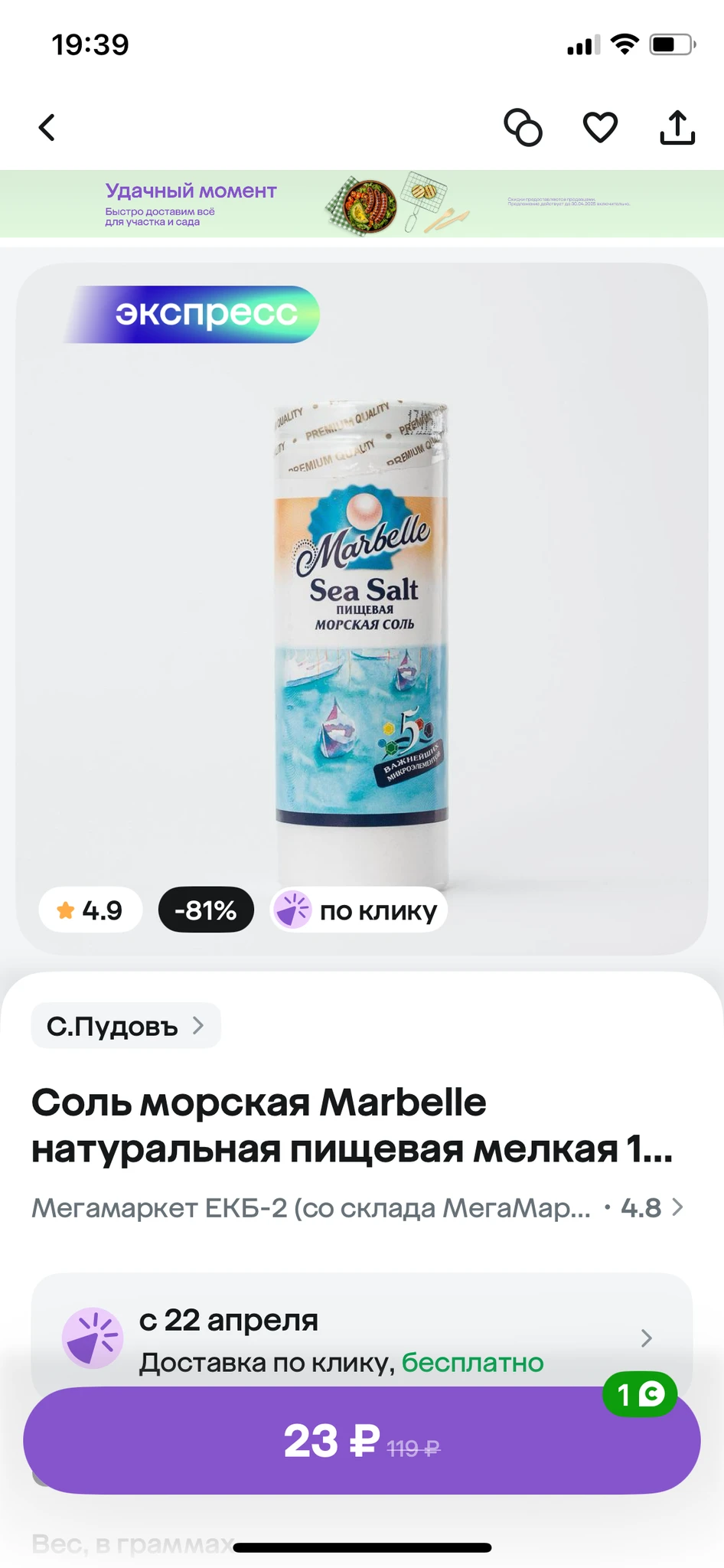Image resolution: width=724 pixels, height=1568 pixels.
Task: Open the Мегамаркет ЕКБ-2 seller info
Action: pos(357,1207)
